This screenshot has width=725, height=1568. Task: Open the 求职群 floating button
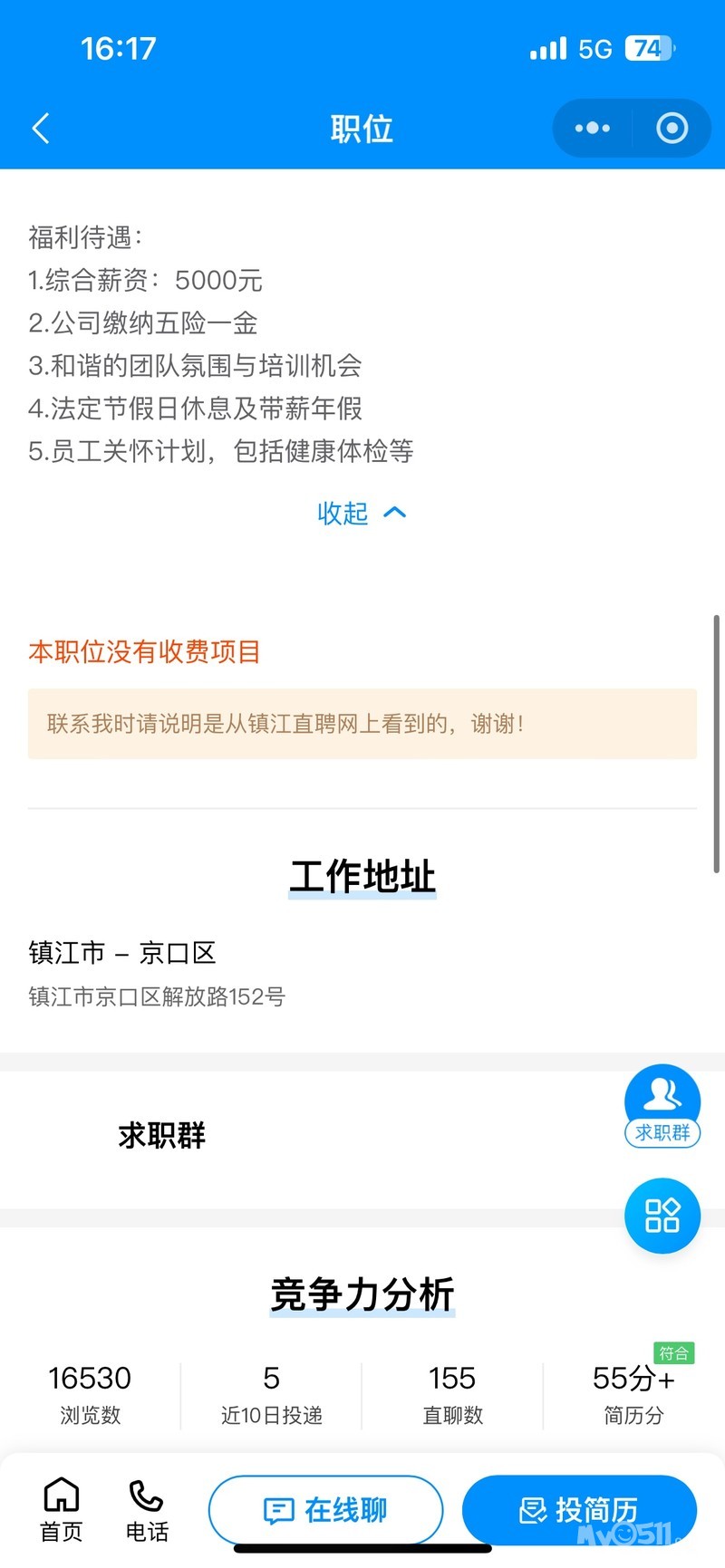click(x=662, y=1106)
